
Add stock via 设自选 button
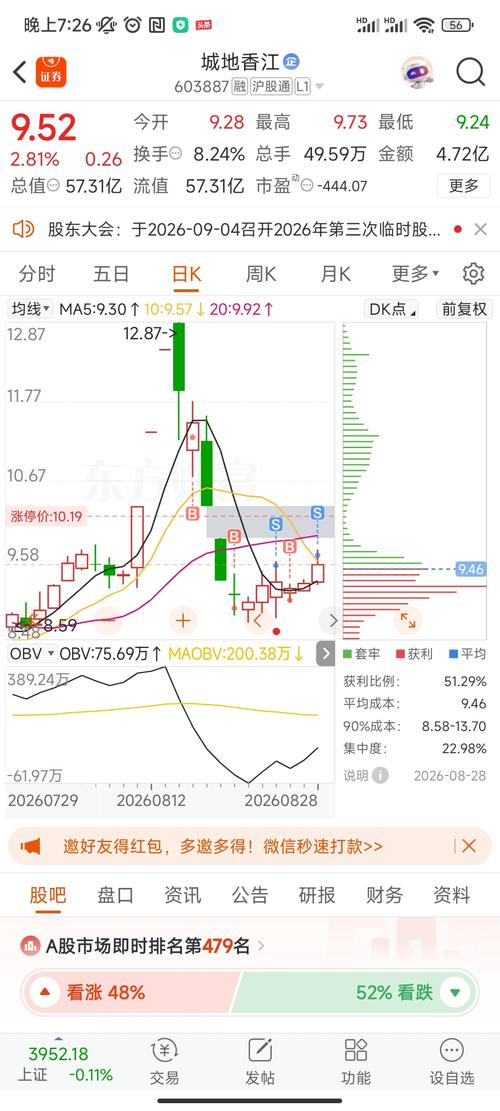tap(451, 1062)
